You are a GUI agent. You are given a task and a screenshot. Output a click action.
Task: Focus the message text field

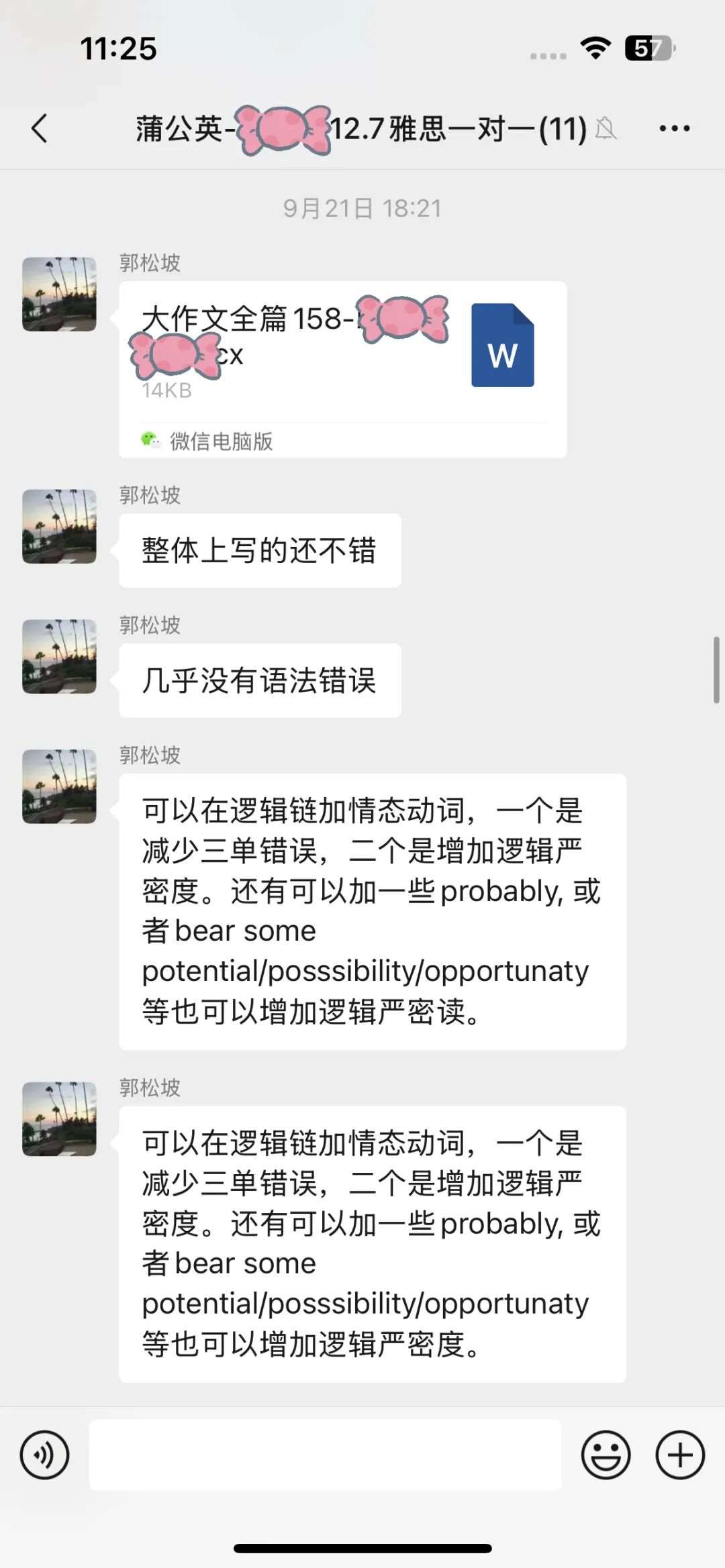click(x=325, y=1455)
